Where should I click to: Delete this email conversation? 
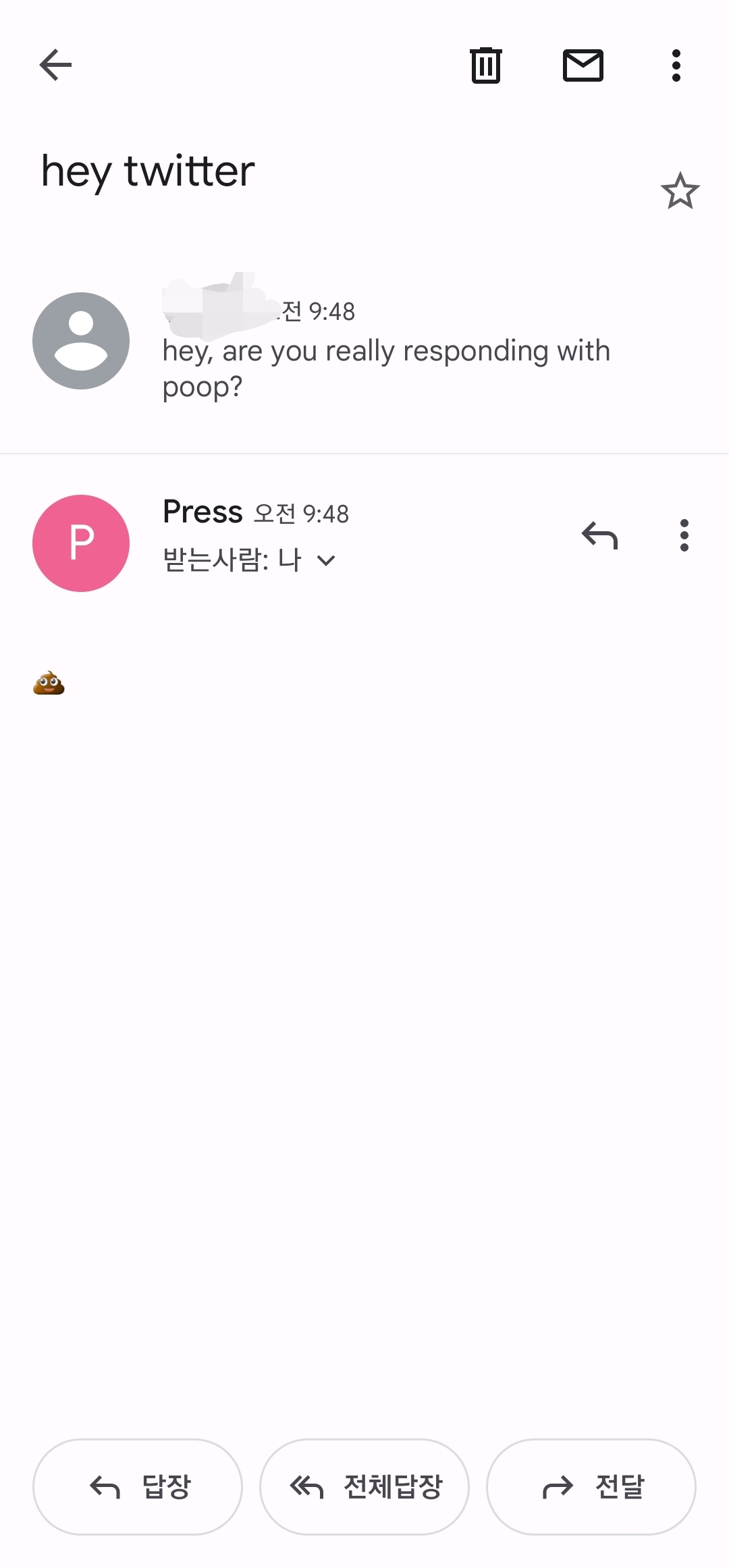[485, 65]
